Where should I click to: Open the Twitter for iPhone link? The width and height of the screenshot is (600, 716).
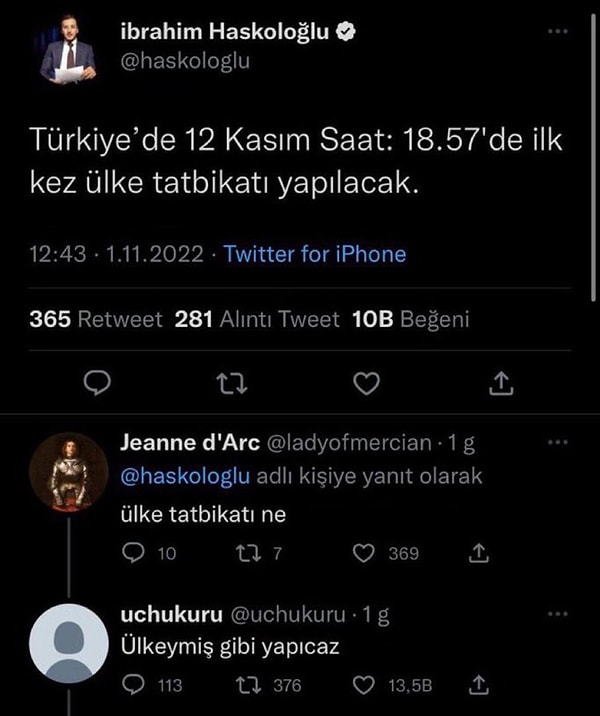[315, 254]
